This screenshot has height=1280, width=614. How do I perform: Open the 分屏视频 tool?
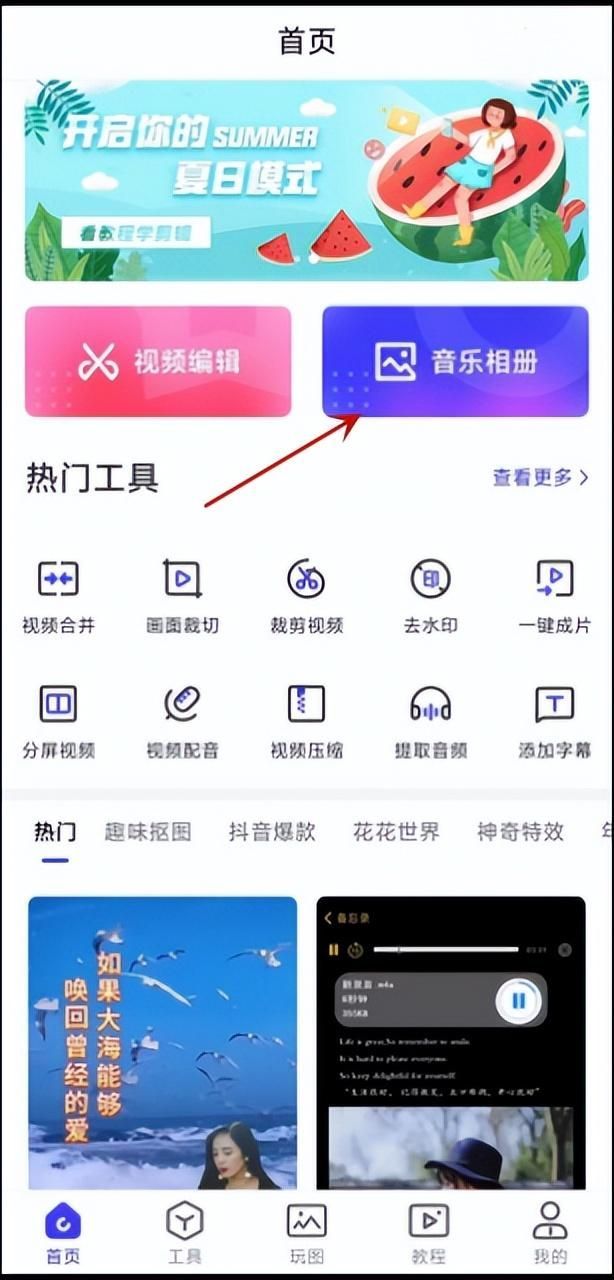(58, 722)
